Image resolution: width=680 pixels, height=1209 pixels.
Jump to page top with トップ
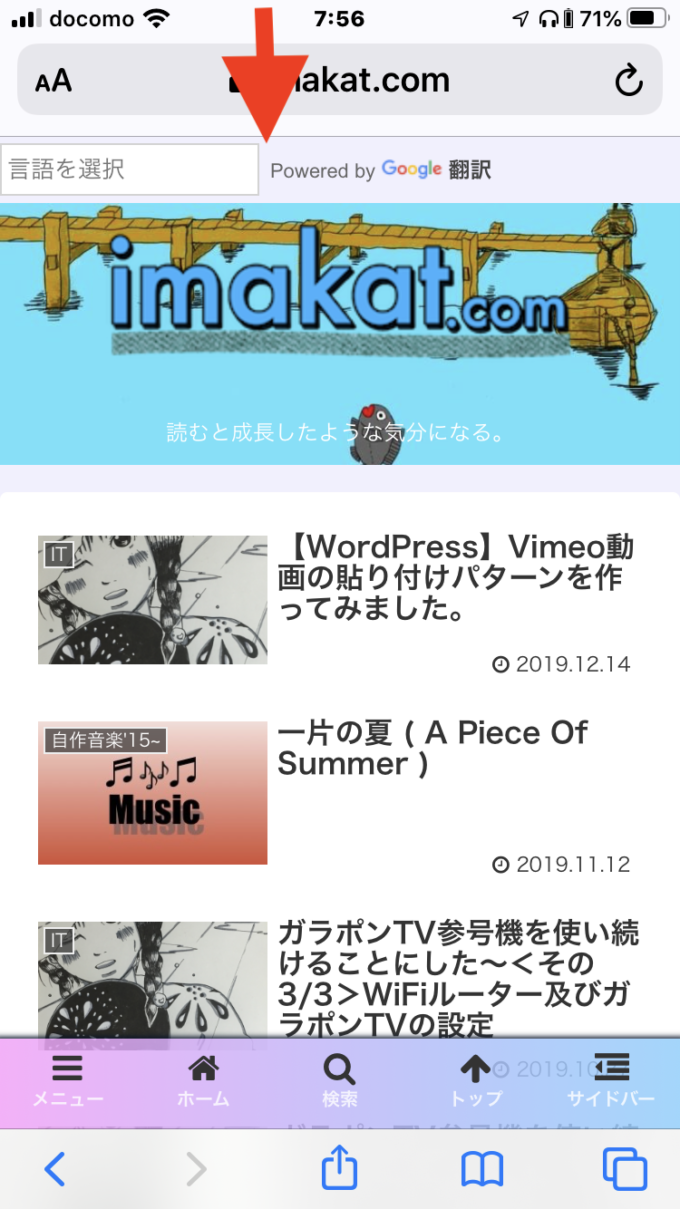[x=475, y=1082]
